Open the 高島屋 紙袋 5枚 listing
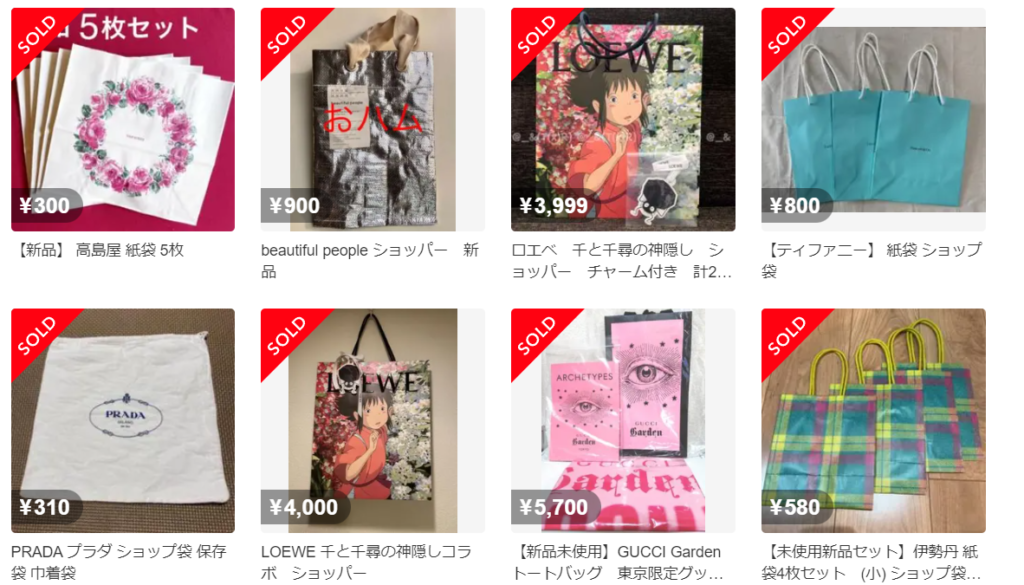1024x585 pixels. (123, 120)
